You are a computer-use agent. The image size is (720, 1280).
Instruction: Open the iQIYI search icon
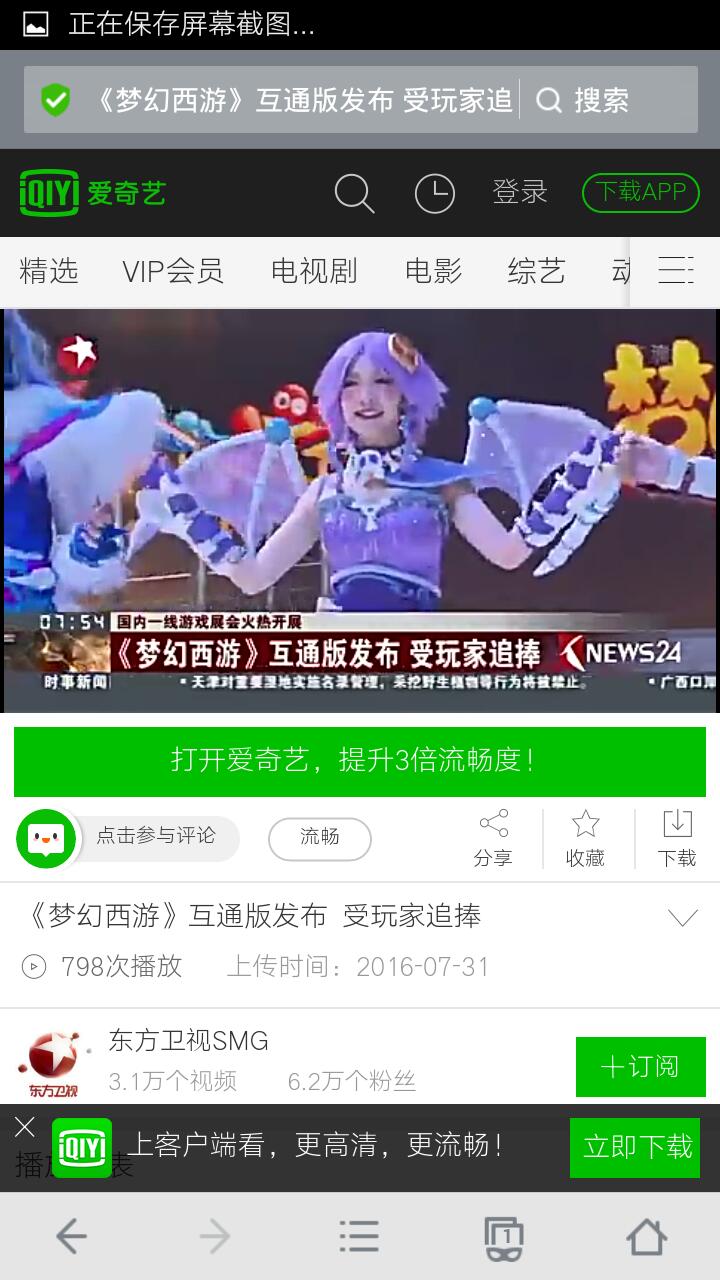point(354,193)
